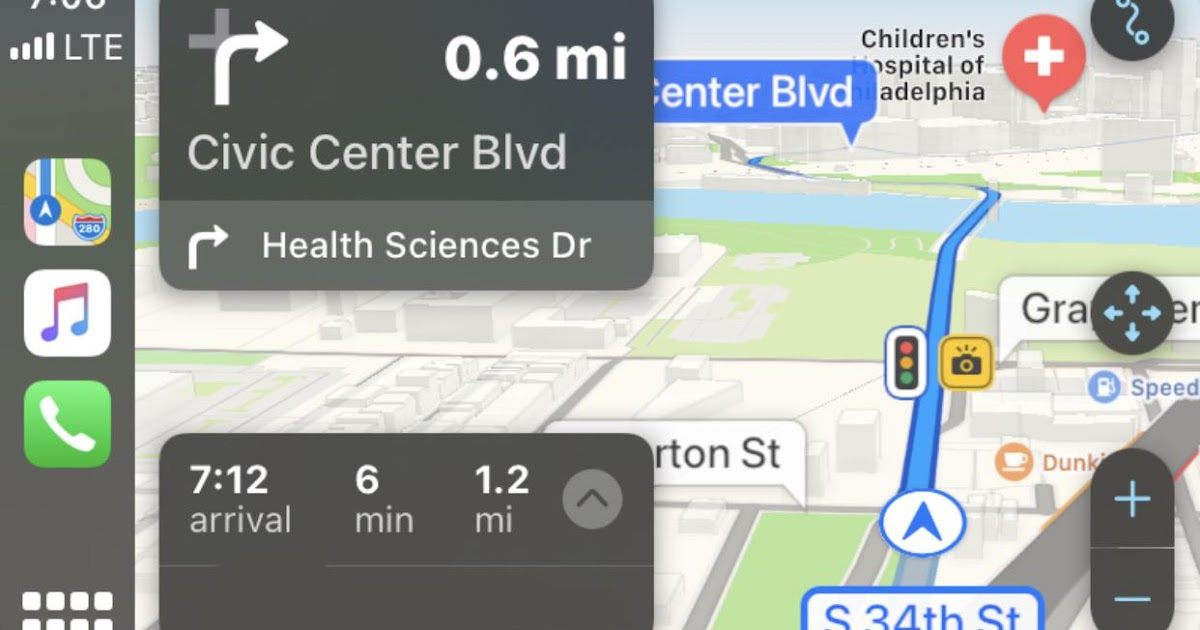
Task: Zoom in on the map
Action: click(x=1132, y=499)
